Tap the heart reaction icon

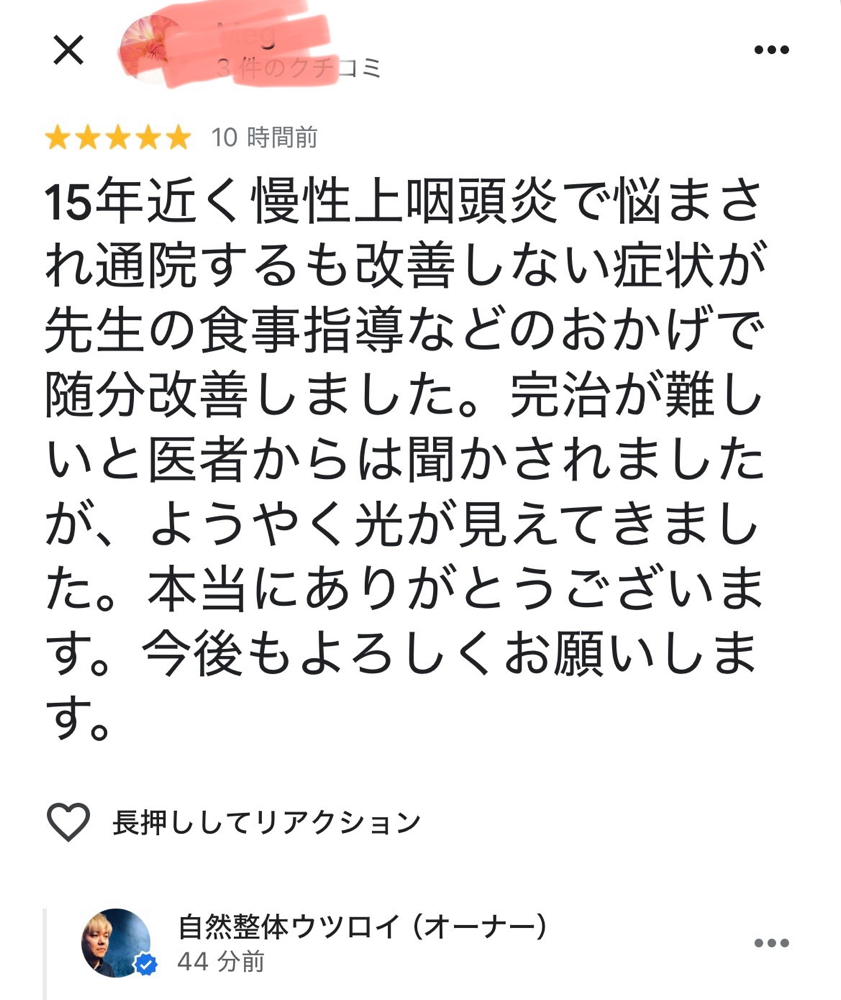point(69,822)
